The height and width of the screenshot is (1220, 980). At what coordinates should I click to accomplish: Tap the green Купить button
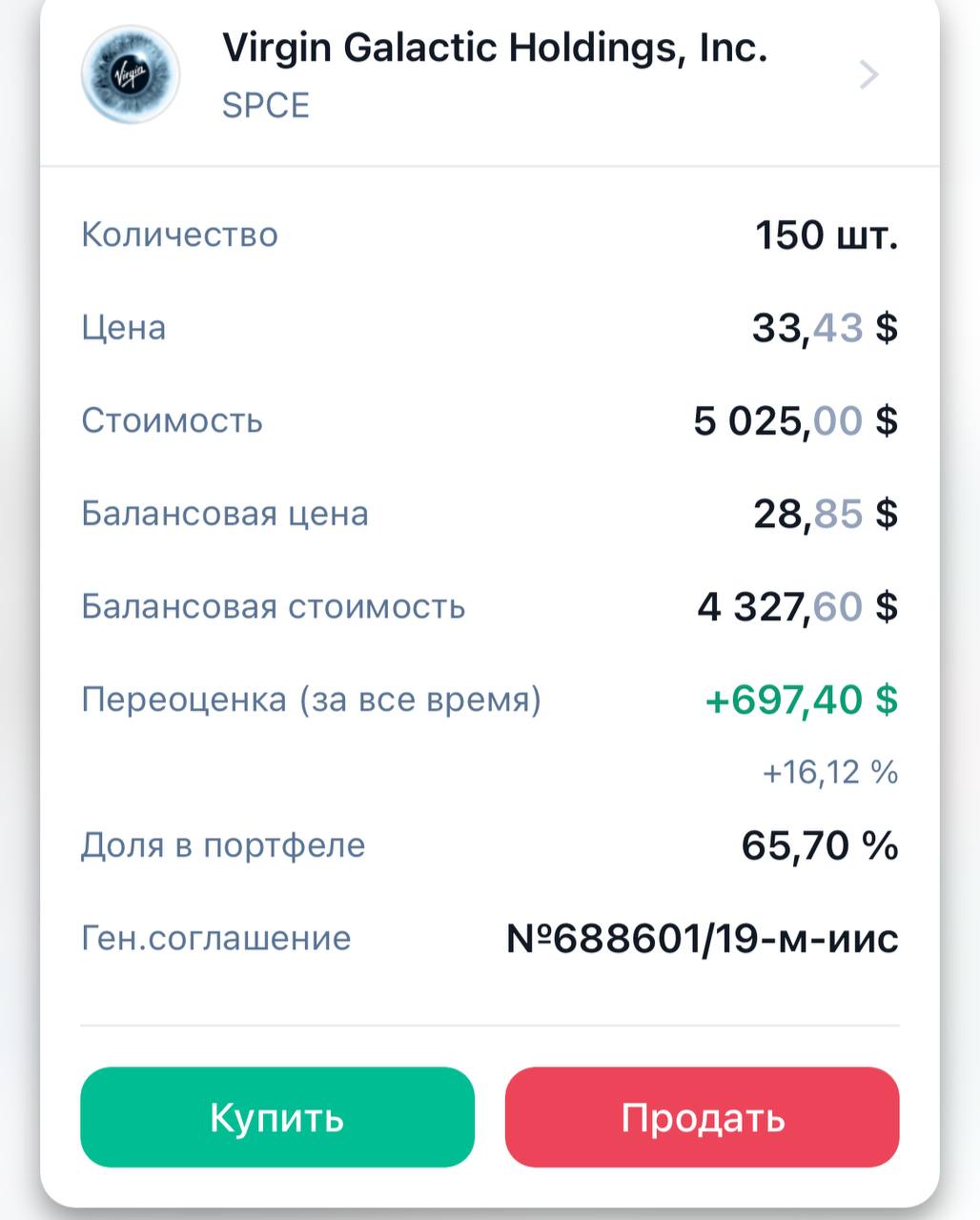(x=276, y=1117)
